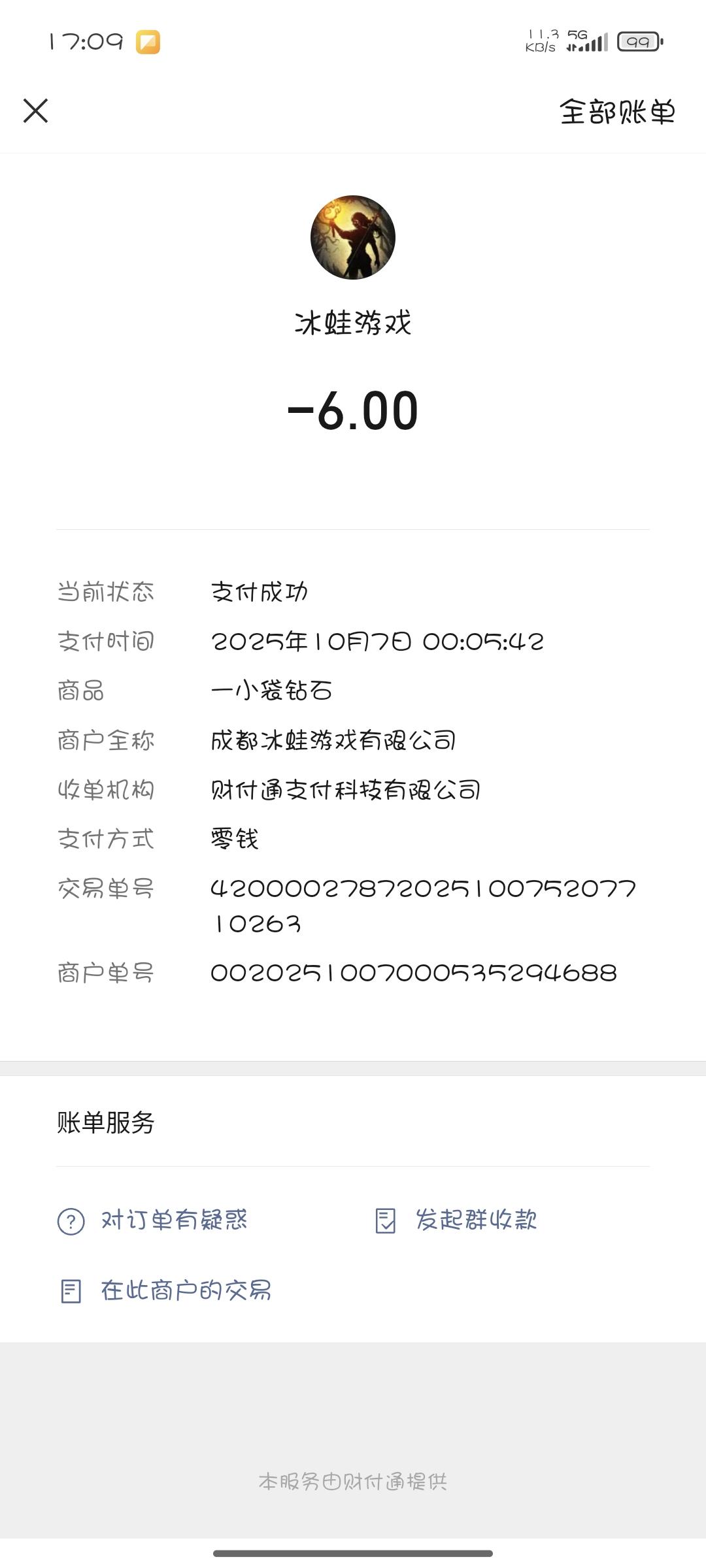Tap the battery indicator showing 99
The image size is (706, 1568).
click(x=639, y=41)
